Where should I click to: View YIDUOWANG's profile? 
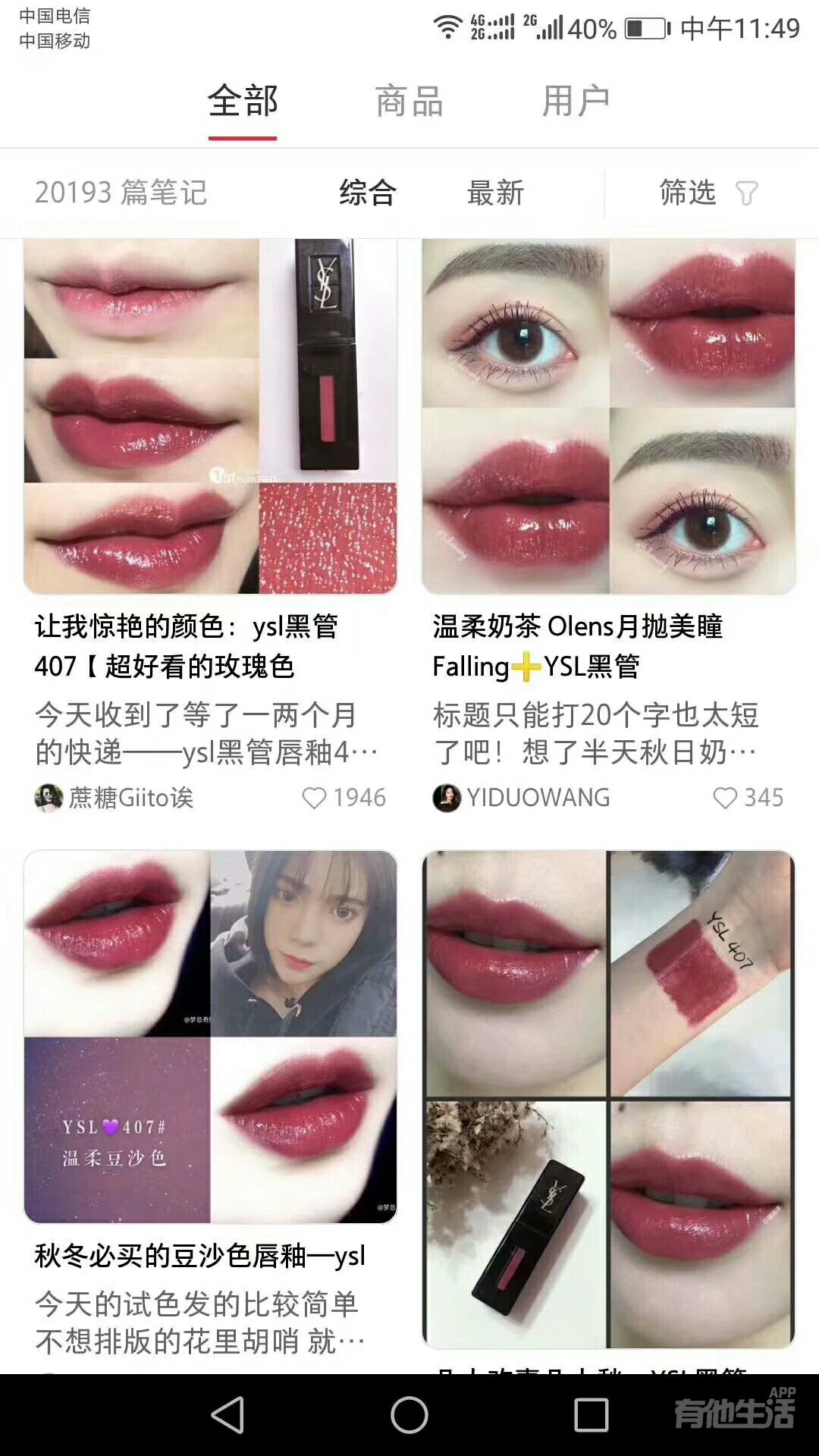coord(522,798)
